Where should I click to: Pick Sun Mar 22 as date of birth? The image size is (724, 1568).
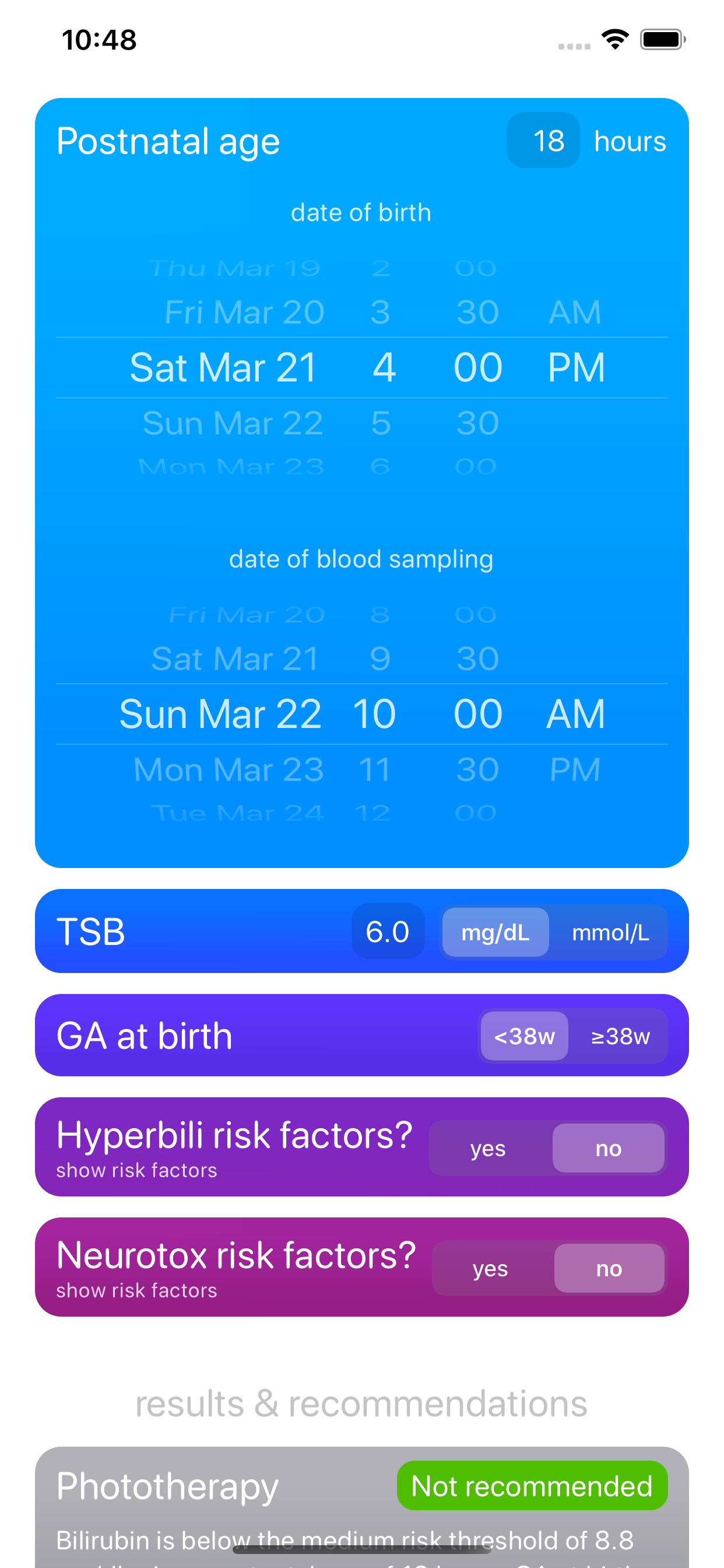tap(233, 423)
